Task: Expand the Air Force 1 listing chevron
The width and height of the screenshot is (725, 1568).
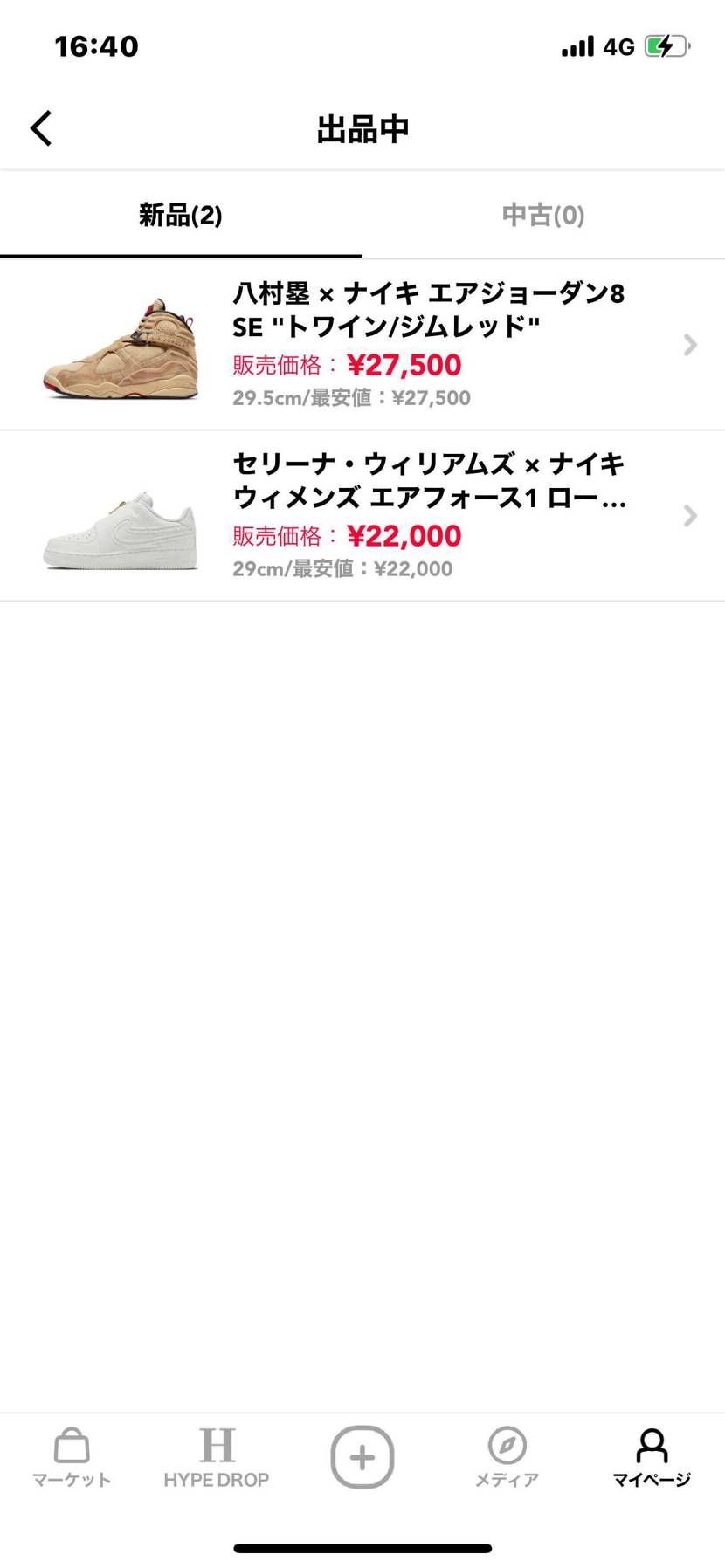Action: point(690,516)
